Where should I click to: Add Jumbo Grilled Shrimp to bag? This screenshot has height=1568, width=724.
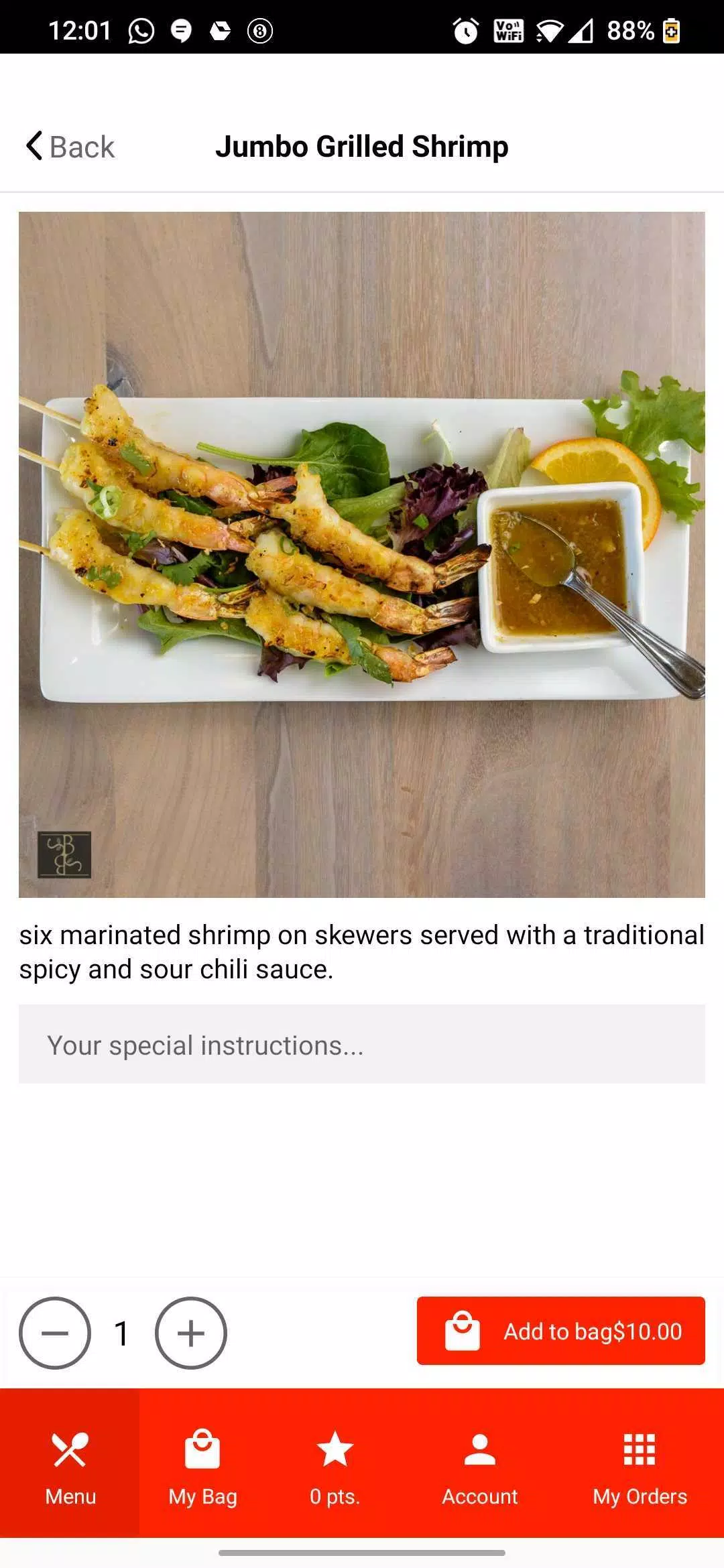coord(560,1331)
